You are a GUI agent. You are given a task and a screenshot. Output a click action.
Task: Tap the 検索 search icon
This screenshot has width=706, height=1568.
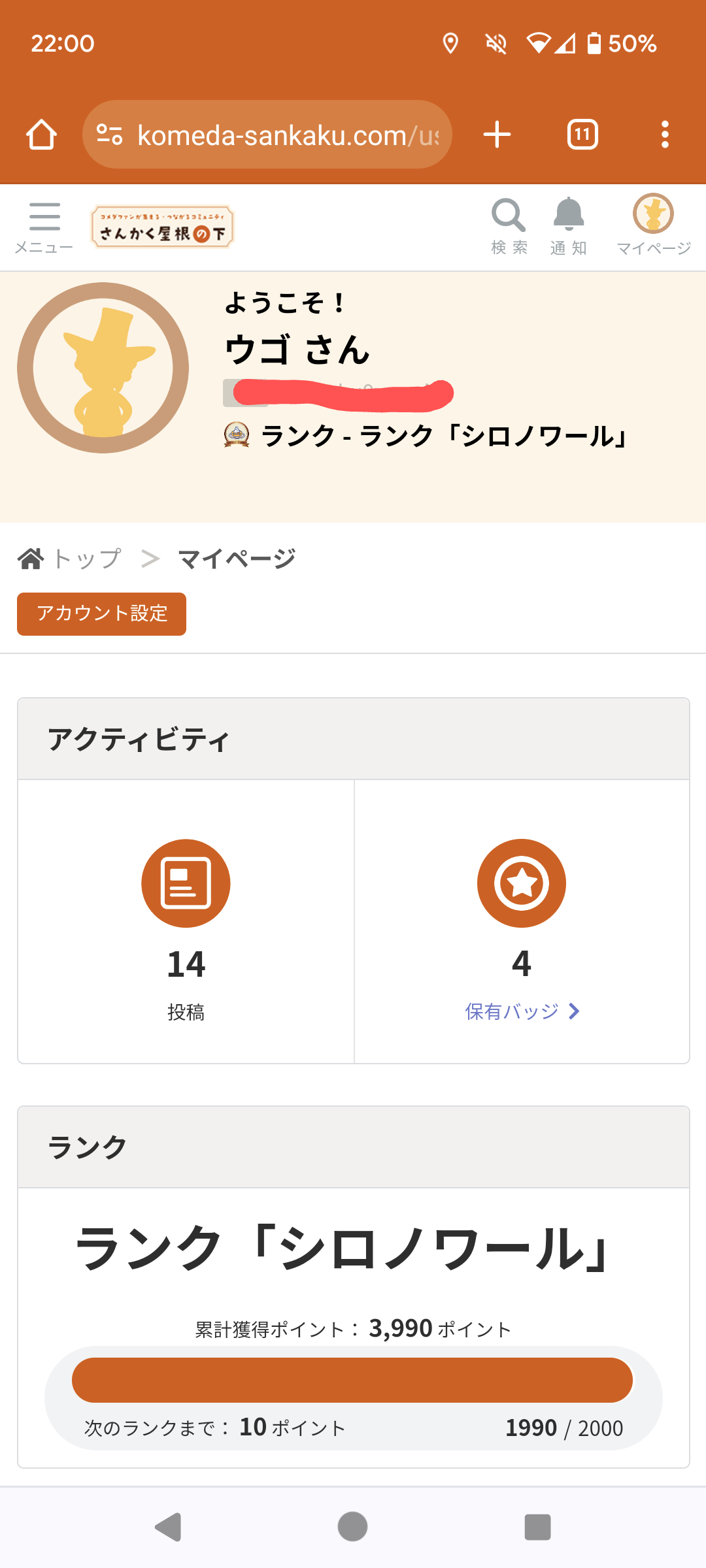(509, 227)
